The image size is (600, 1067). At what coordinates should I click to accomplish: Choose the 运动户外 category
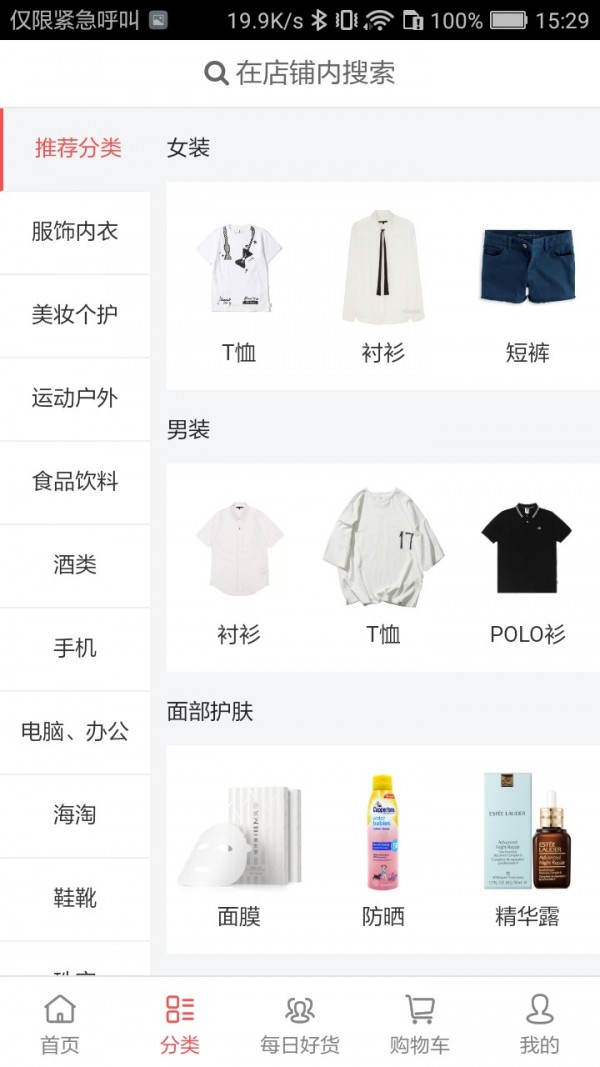tap(75, 398)
